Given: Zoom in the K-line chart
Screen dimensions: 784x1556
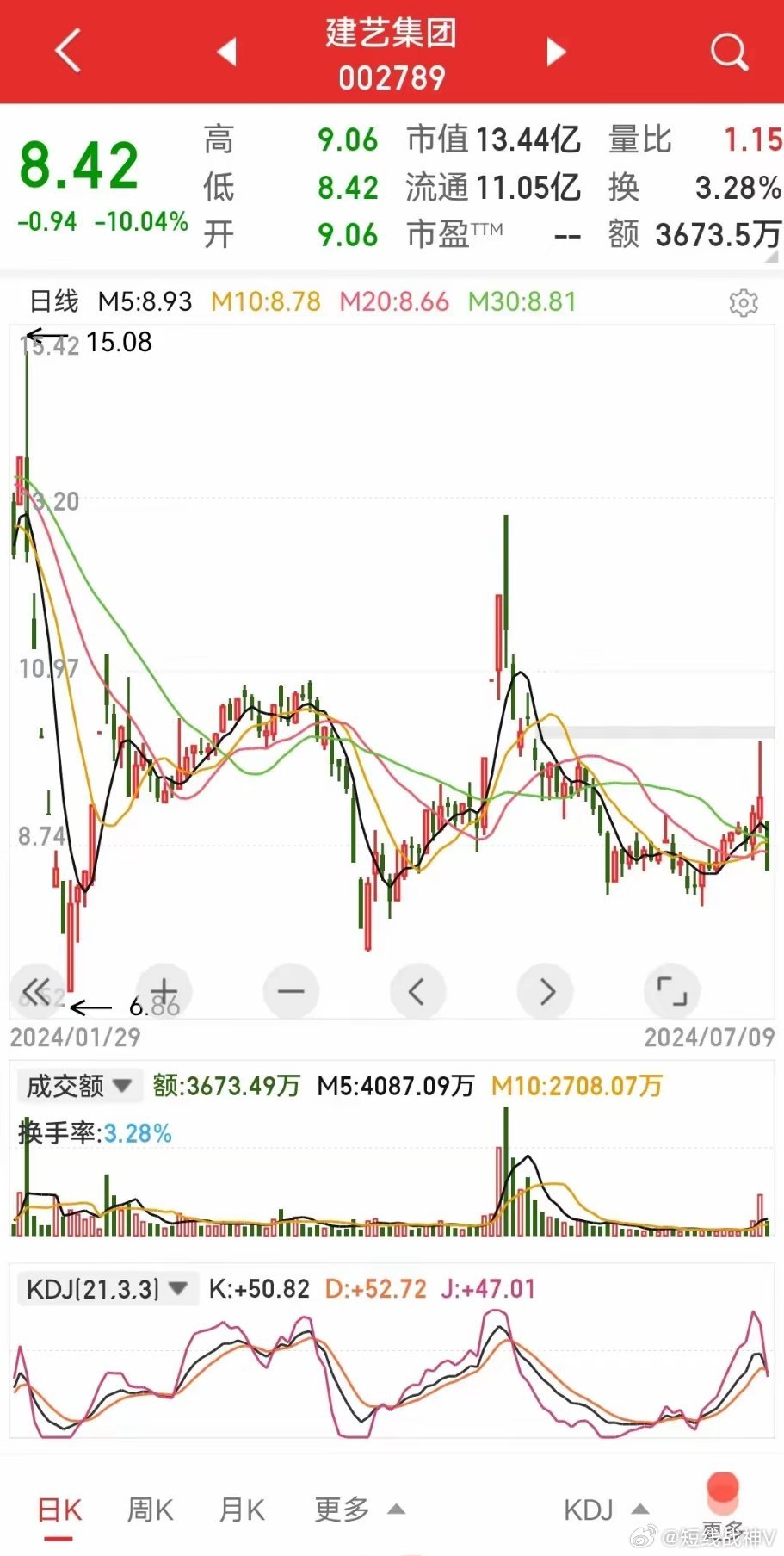Looking at the screenshot, I should 164,992.
